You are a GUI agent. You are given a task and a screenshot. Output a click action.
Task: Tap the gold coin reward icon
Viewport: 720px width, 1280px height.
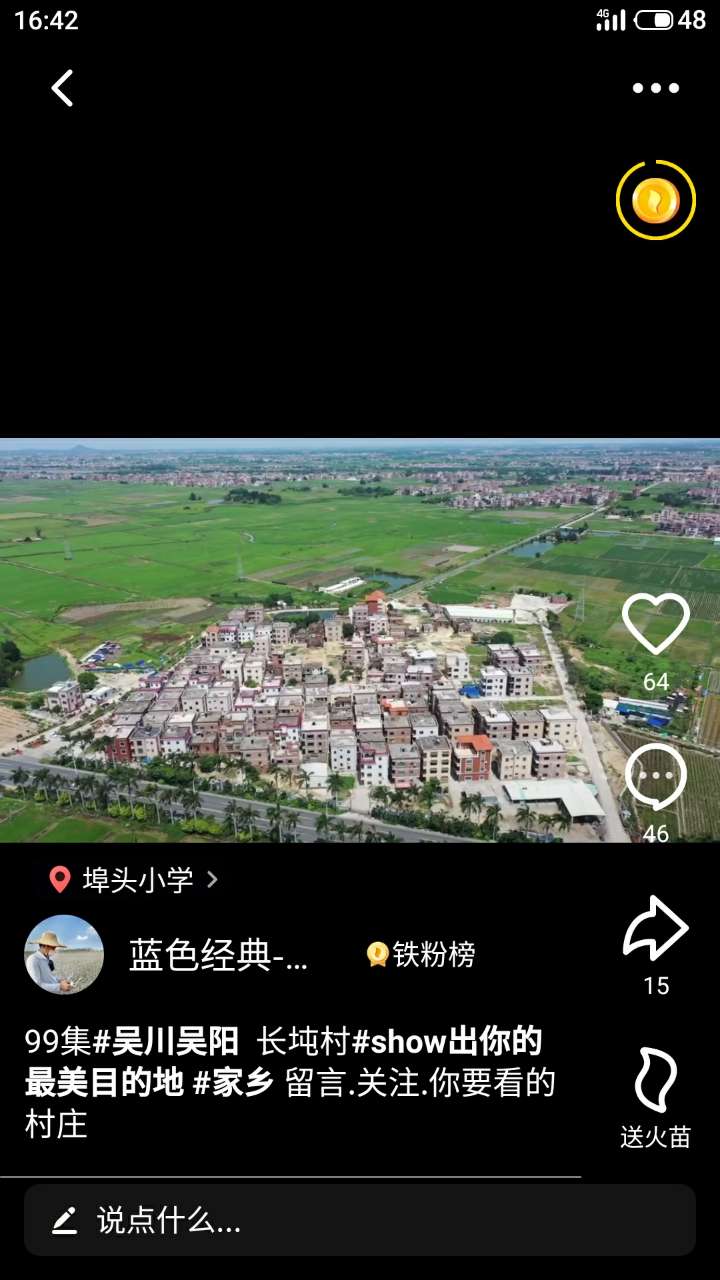point(655,201)
